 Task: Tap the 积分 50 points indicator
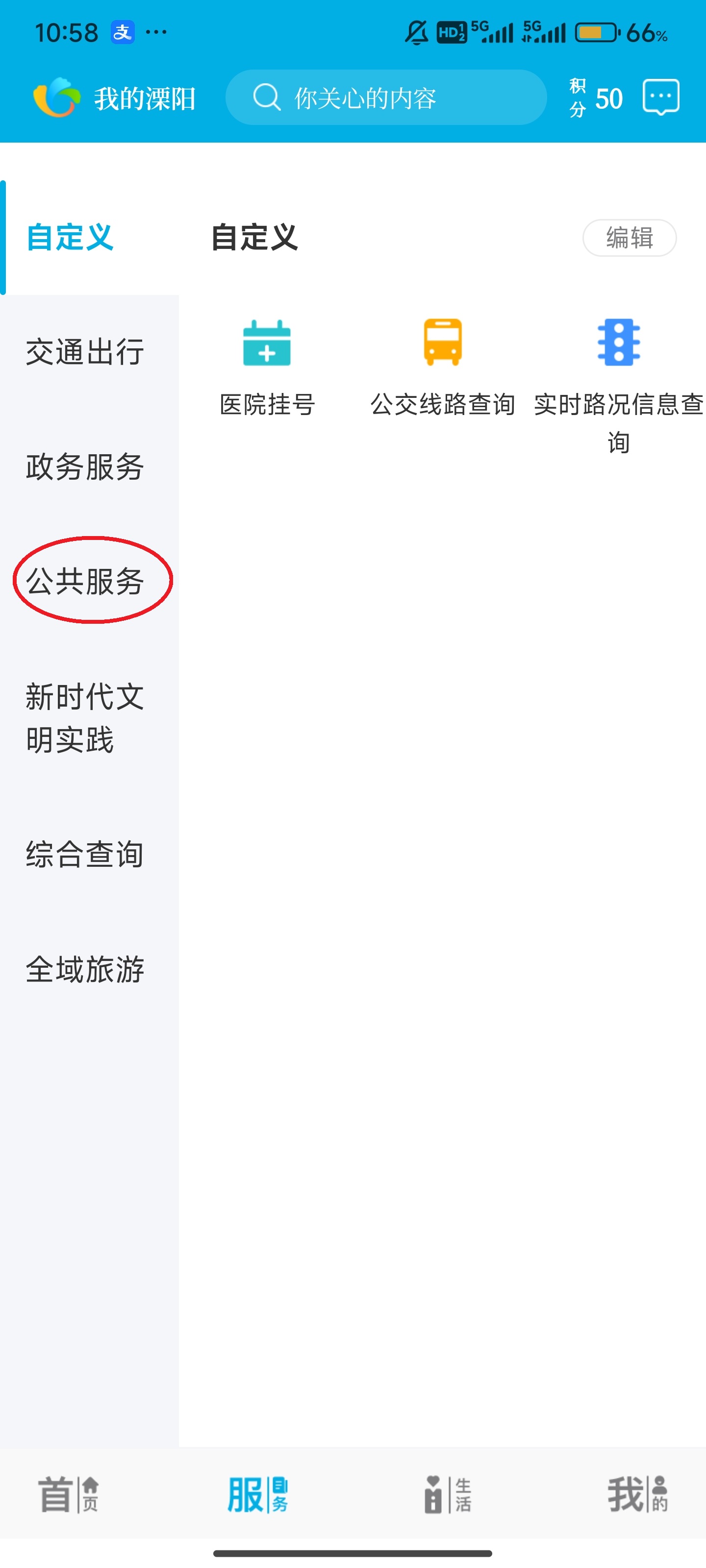596,98
